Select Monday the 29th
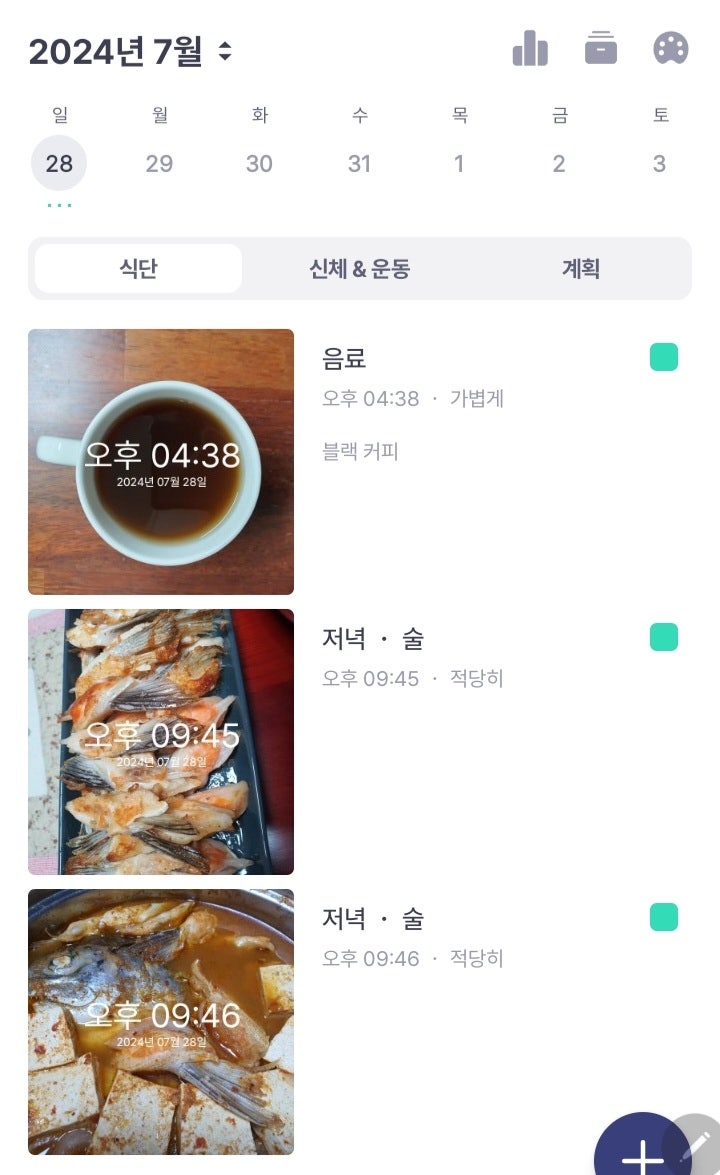 click(159, 163)
